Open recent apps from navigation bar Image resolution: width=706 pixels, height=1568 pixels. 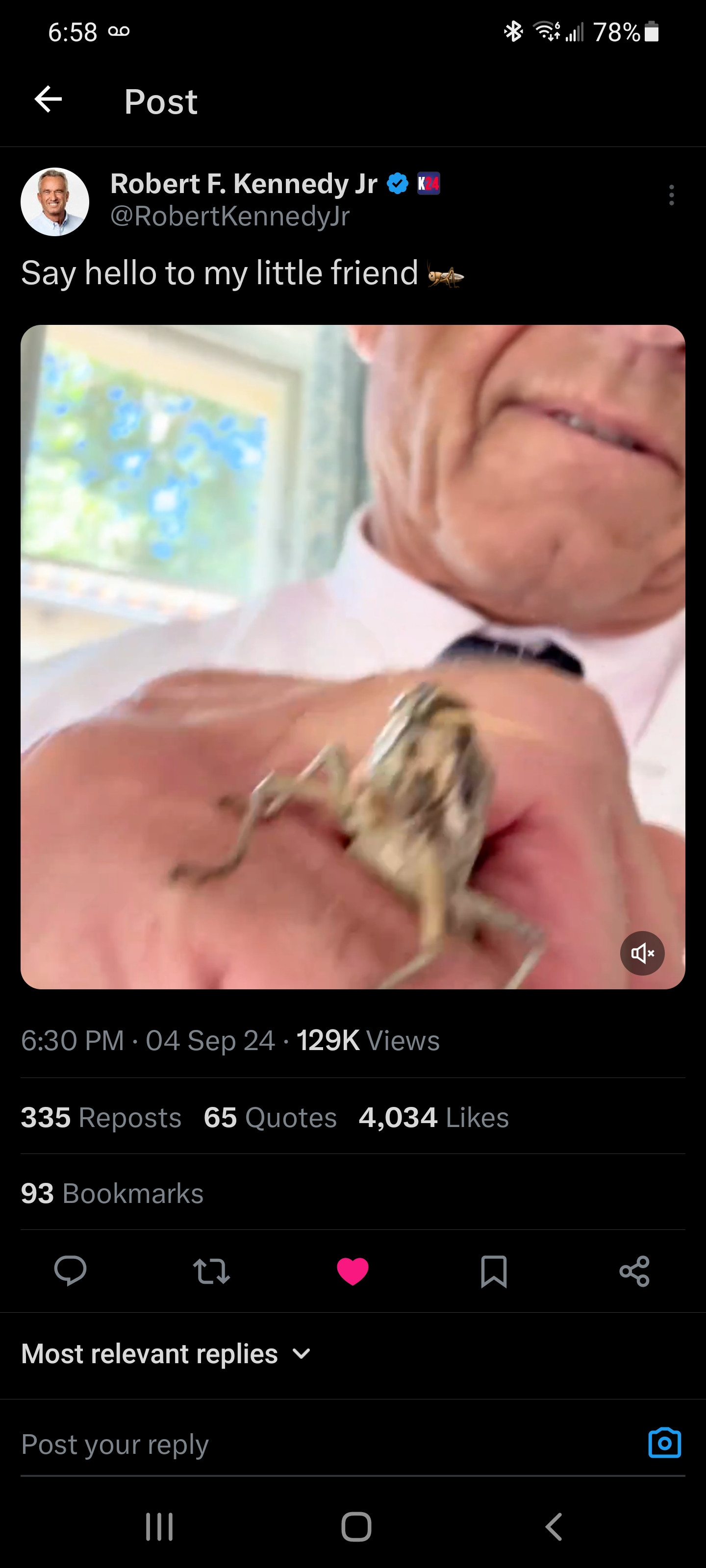click(x=160, y=1527)
